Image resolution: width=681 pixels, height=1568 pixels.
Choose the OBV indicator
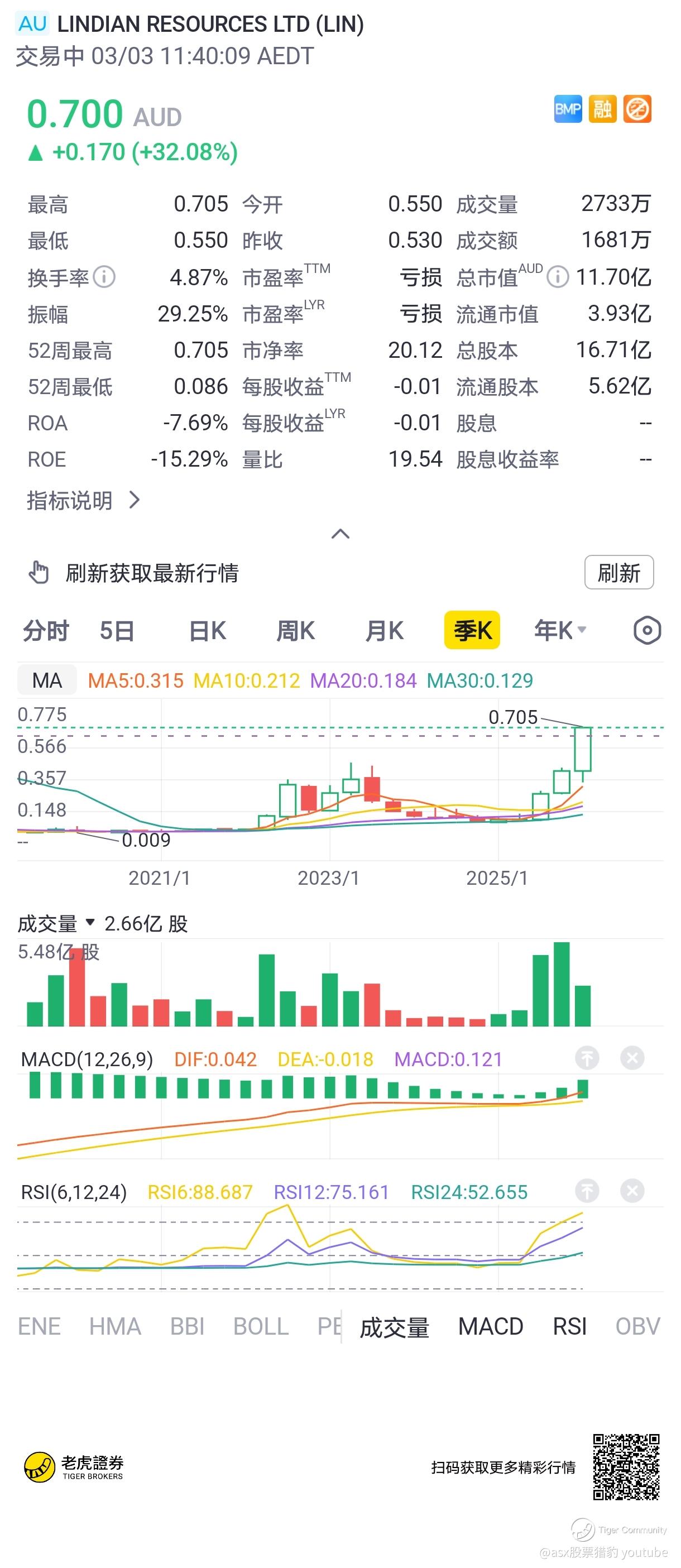[637, 1326]
